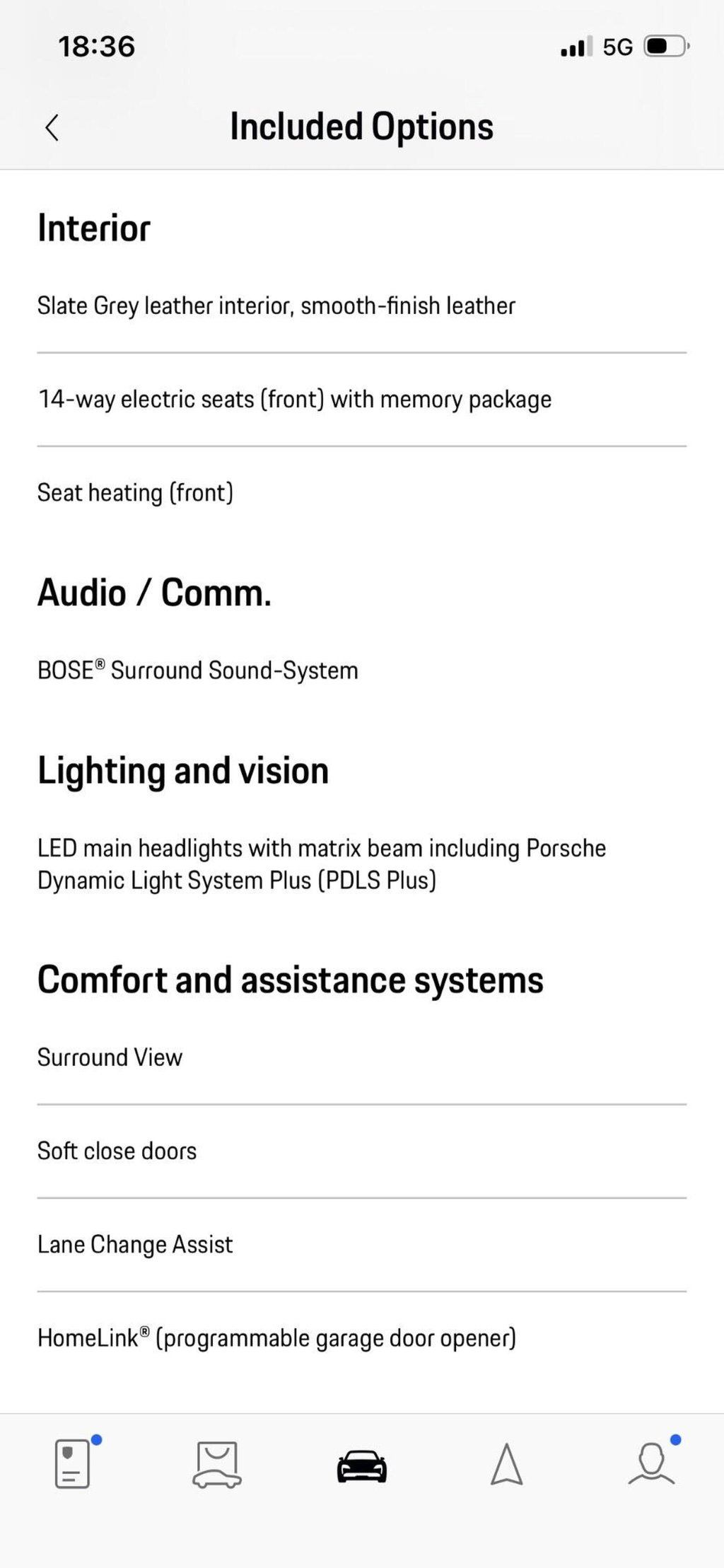Switch to the profile tab
The height and width of the screenshot is (1568, 724).
click(x=651, y=1463)
